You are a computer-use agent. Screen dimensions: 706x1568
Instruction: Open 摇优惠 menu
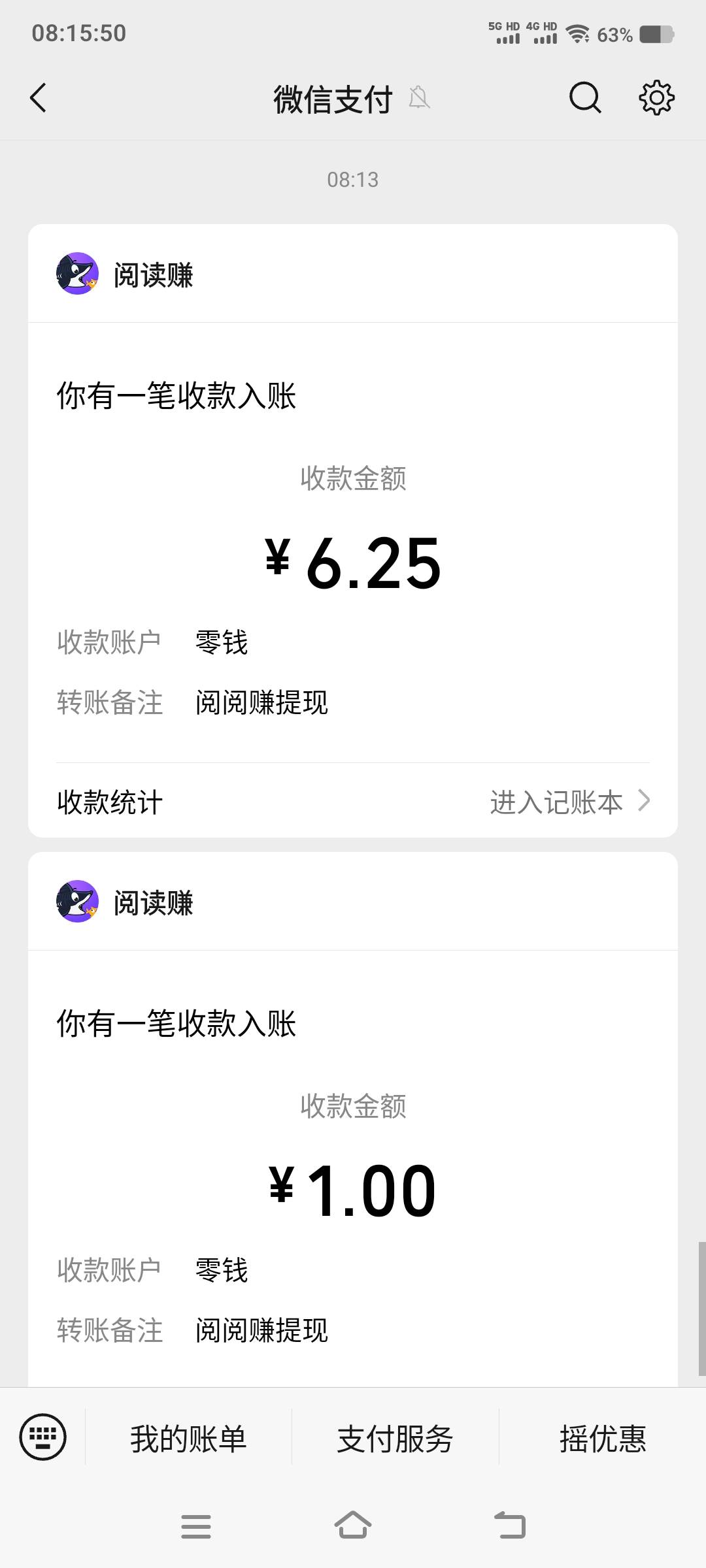pos(603,1437)
